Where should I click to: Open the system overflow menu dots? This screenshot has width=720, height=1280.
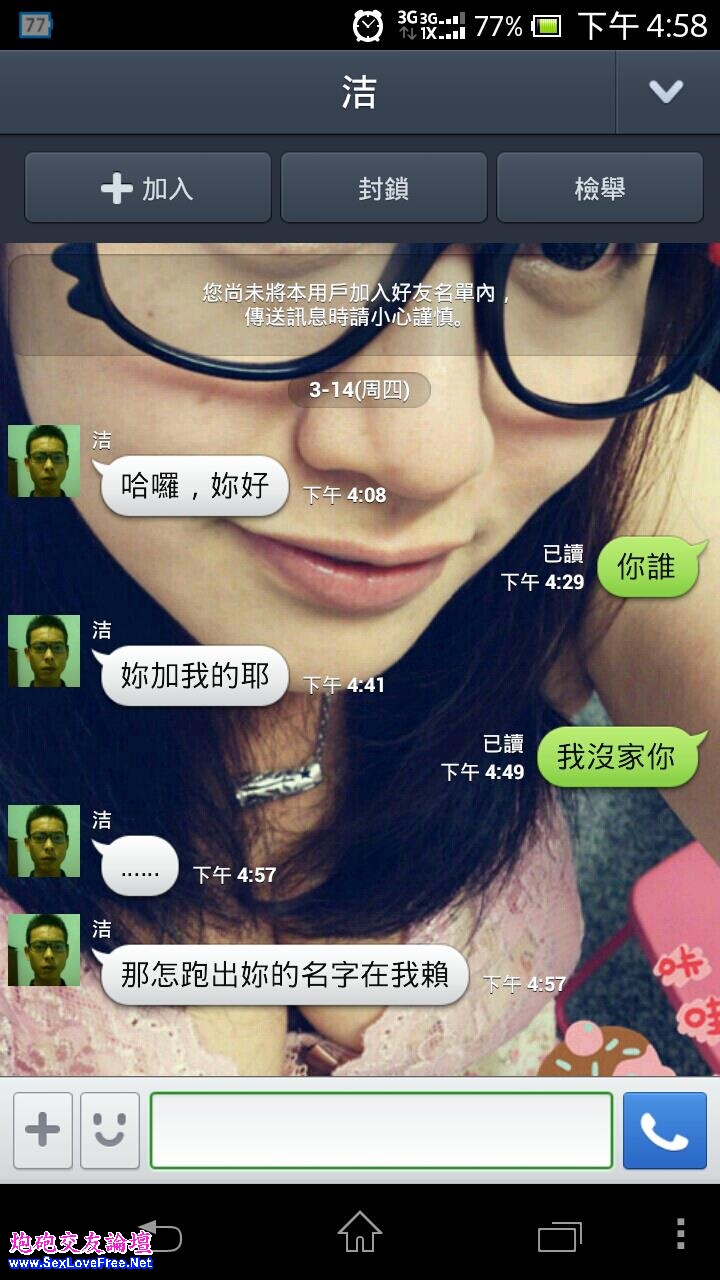coord(681,1234)
